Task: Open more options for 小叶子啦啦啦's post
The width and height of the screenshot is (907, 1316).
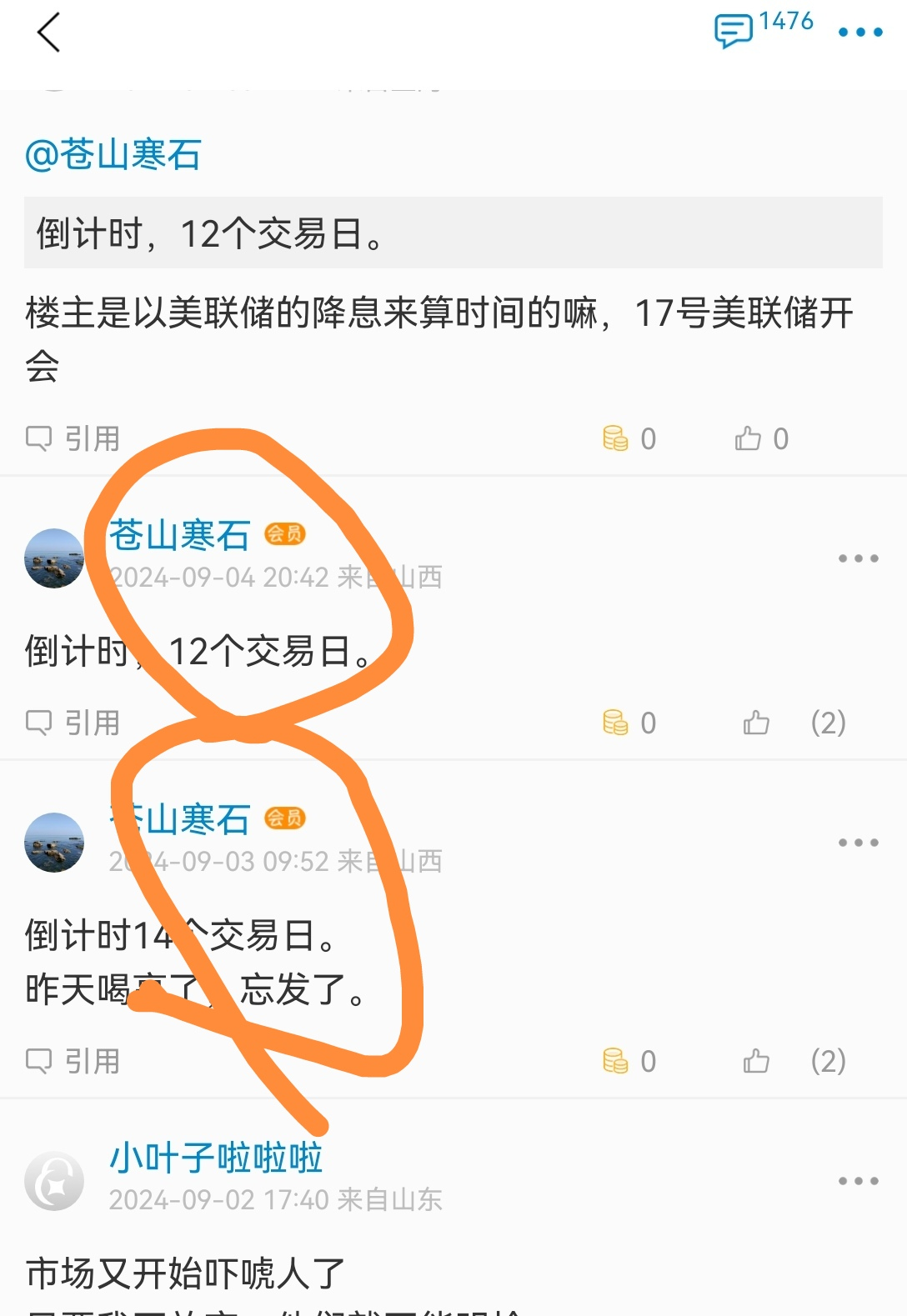Action: click(859, 1181)
